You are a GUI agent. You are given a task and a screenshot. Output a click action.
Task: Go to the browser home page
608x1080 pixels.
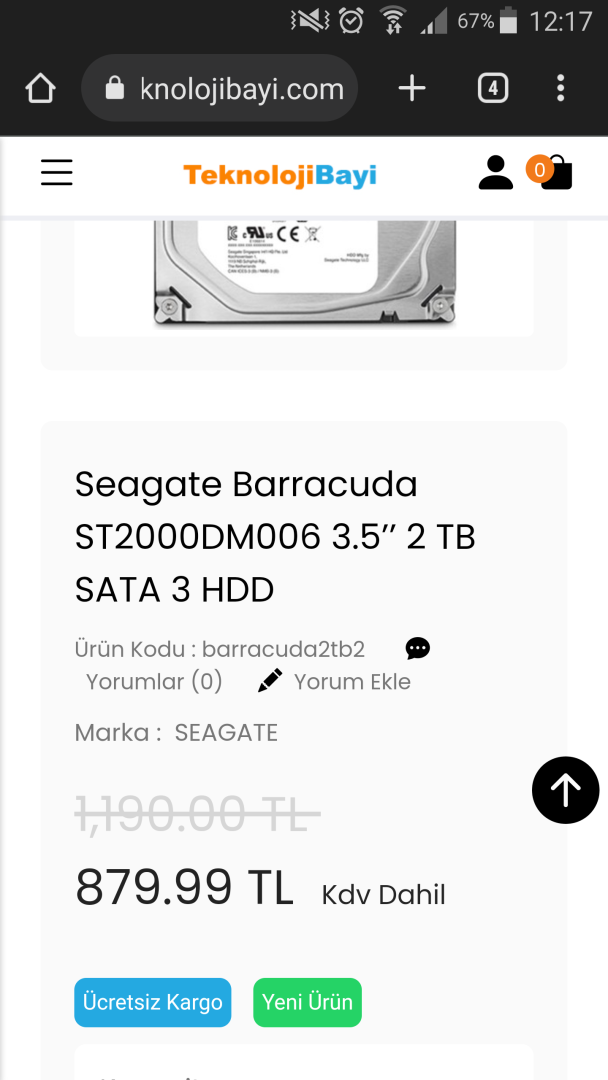[x=40, y=89]
